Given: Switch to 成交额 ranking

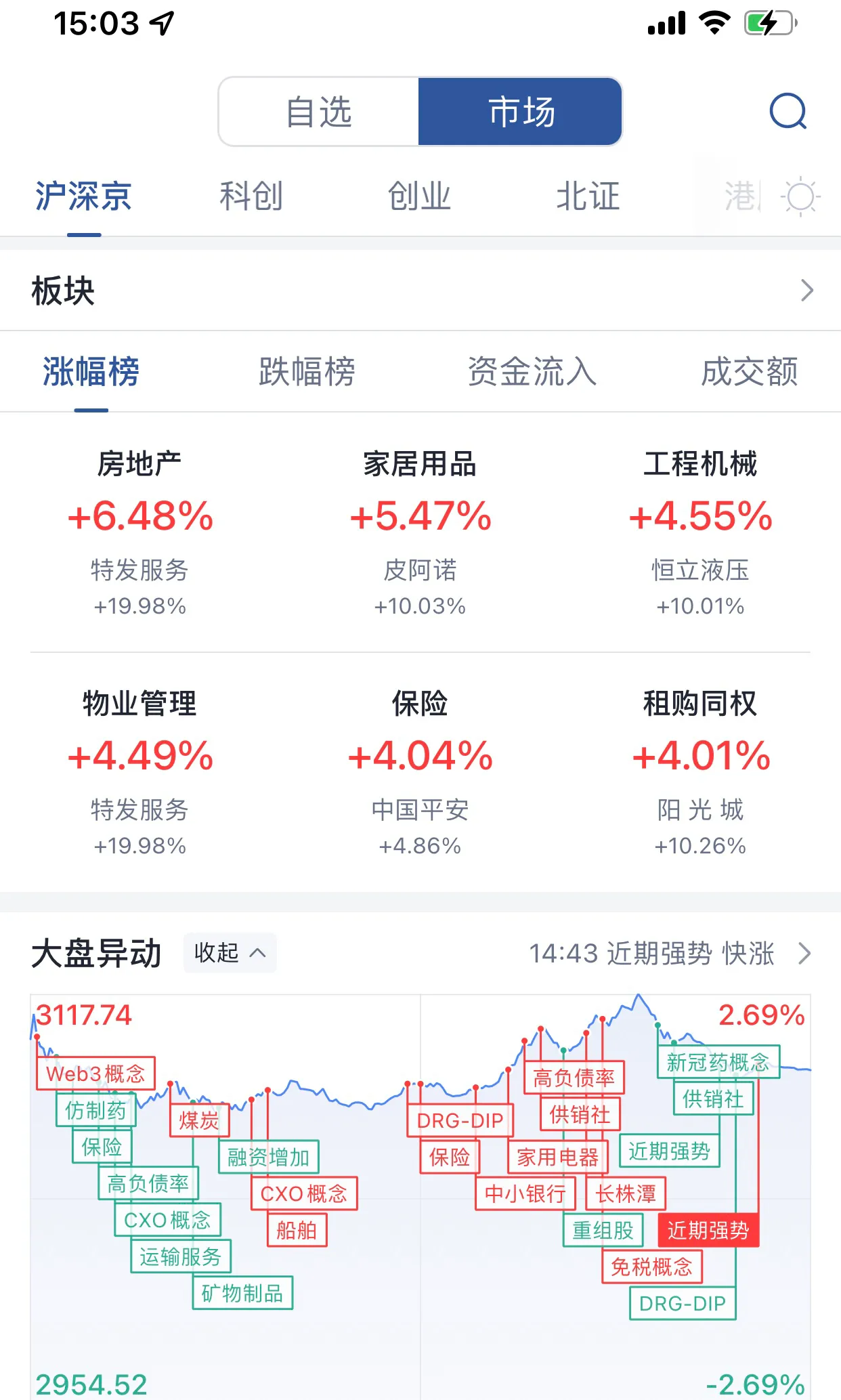Looking at the screenshot, I should point(749,372).
